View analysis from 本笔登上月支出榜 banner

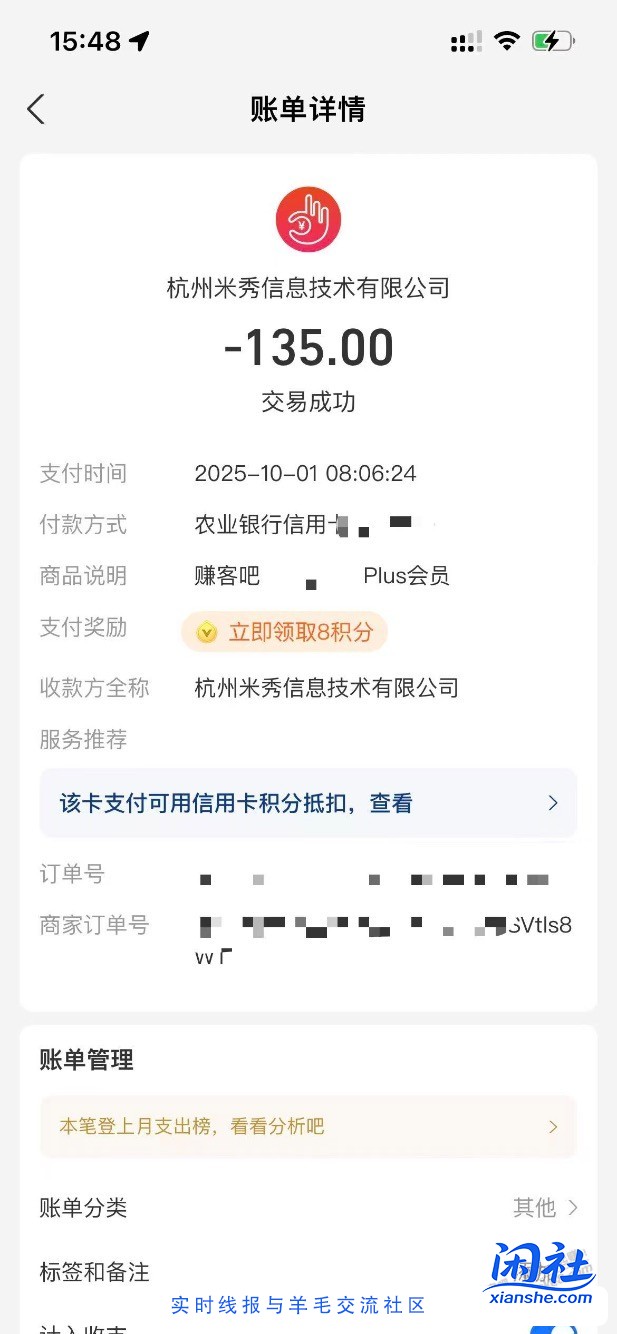point(308,1127)
